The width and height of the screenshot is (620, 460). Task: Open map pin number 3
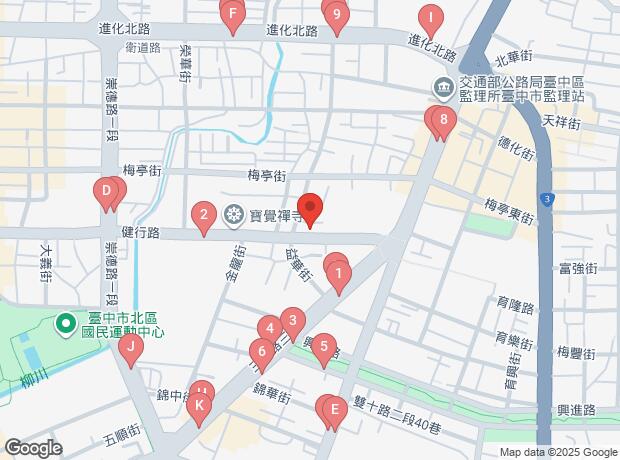[x=293, y=321]
